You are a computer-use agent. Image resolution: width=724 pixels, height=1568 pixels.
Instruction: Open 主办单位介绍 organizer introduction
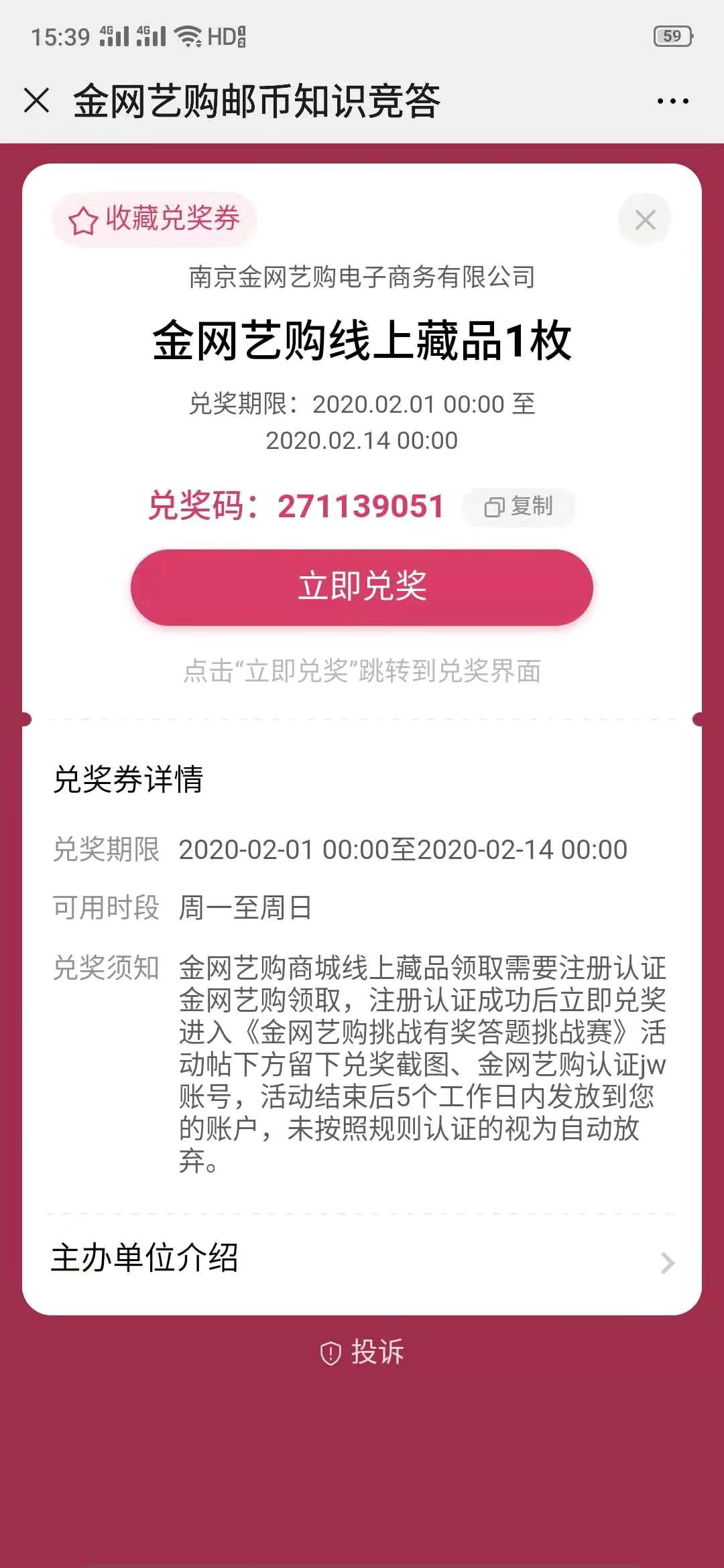362,1260
